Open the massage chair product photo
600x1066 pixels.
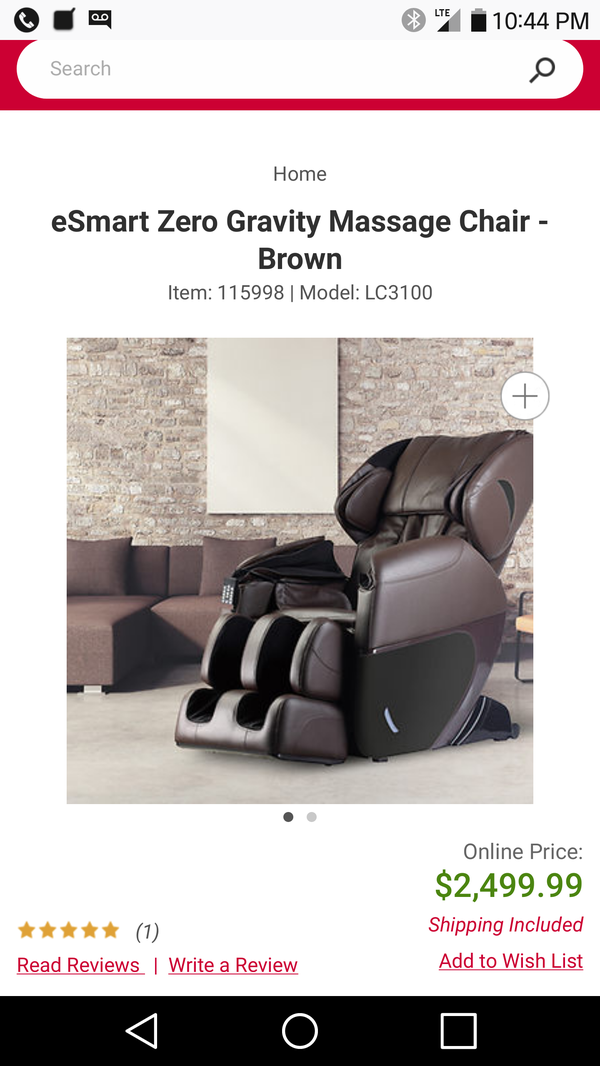pos(300,570)
